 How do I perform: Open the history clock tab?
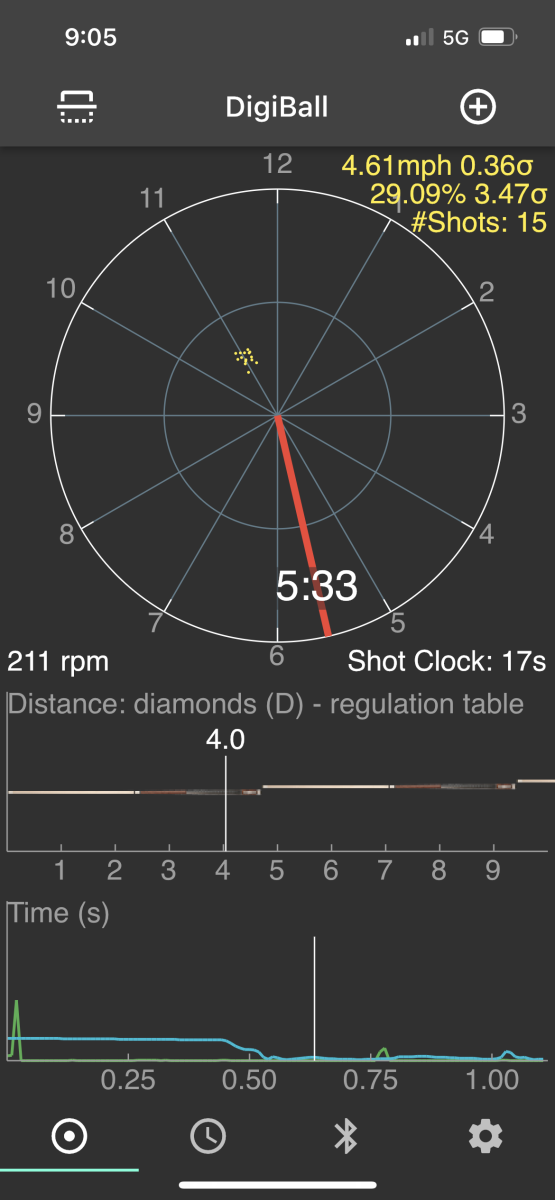point(208,1136)
